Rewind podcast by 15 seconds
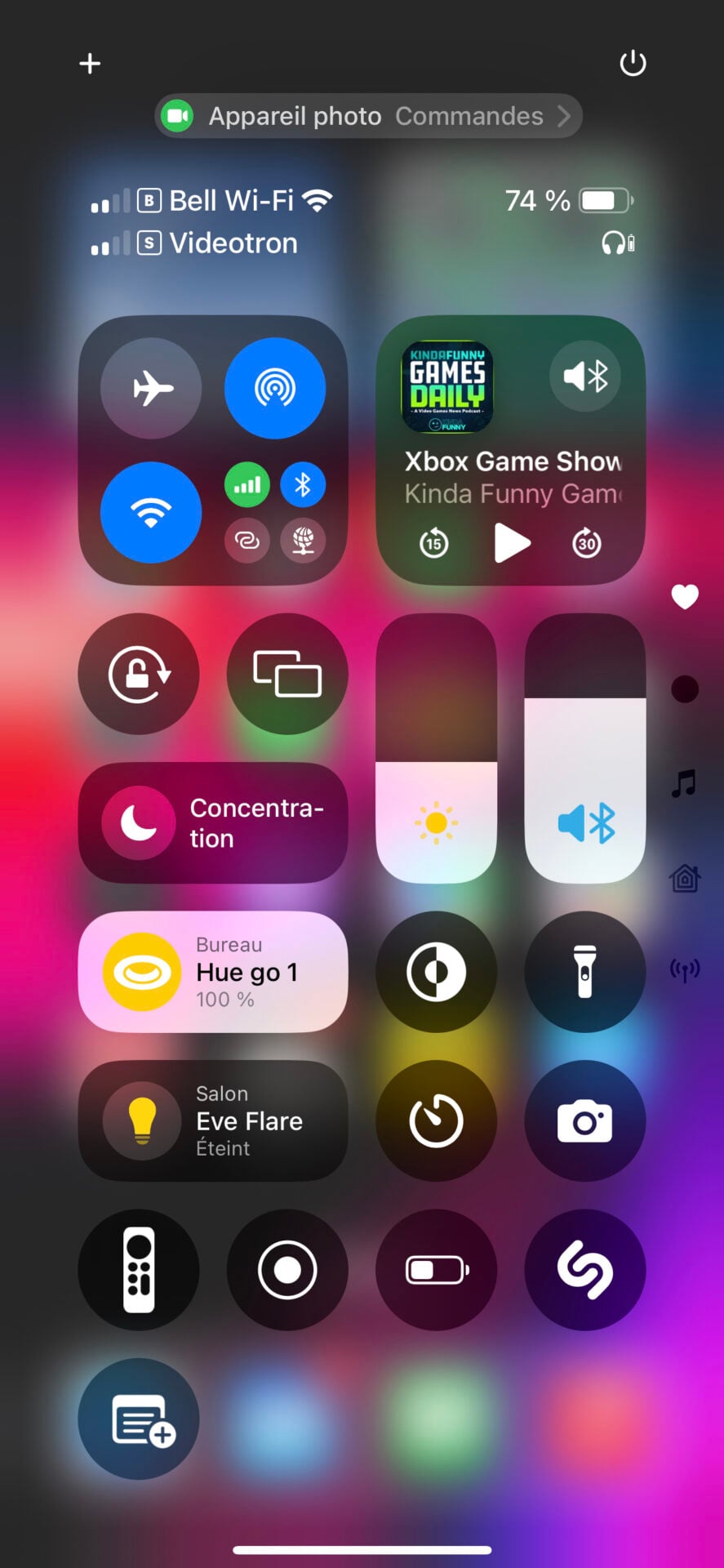This screenshot has height=1568, width=724. 434,543
